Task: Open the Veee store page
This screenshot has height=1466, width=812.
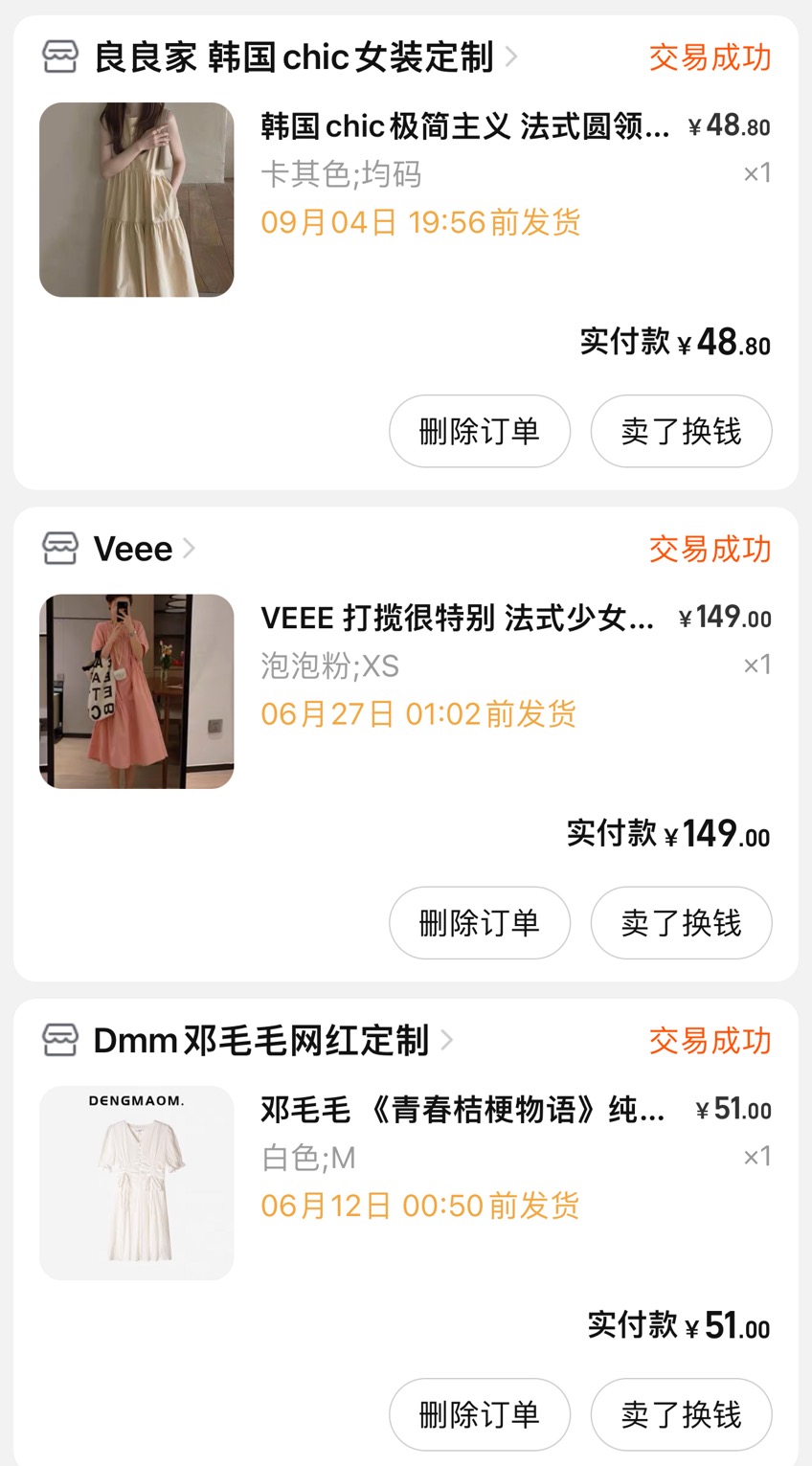Action: pos(134,548)
